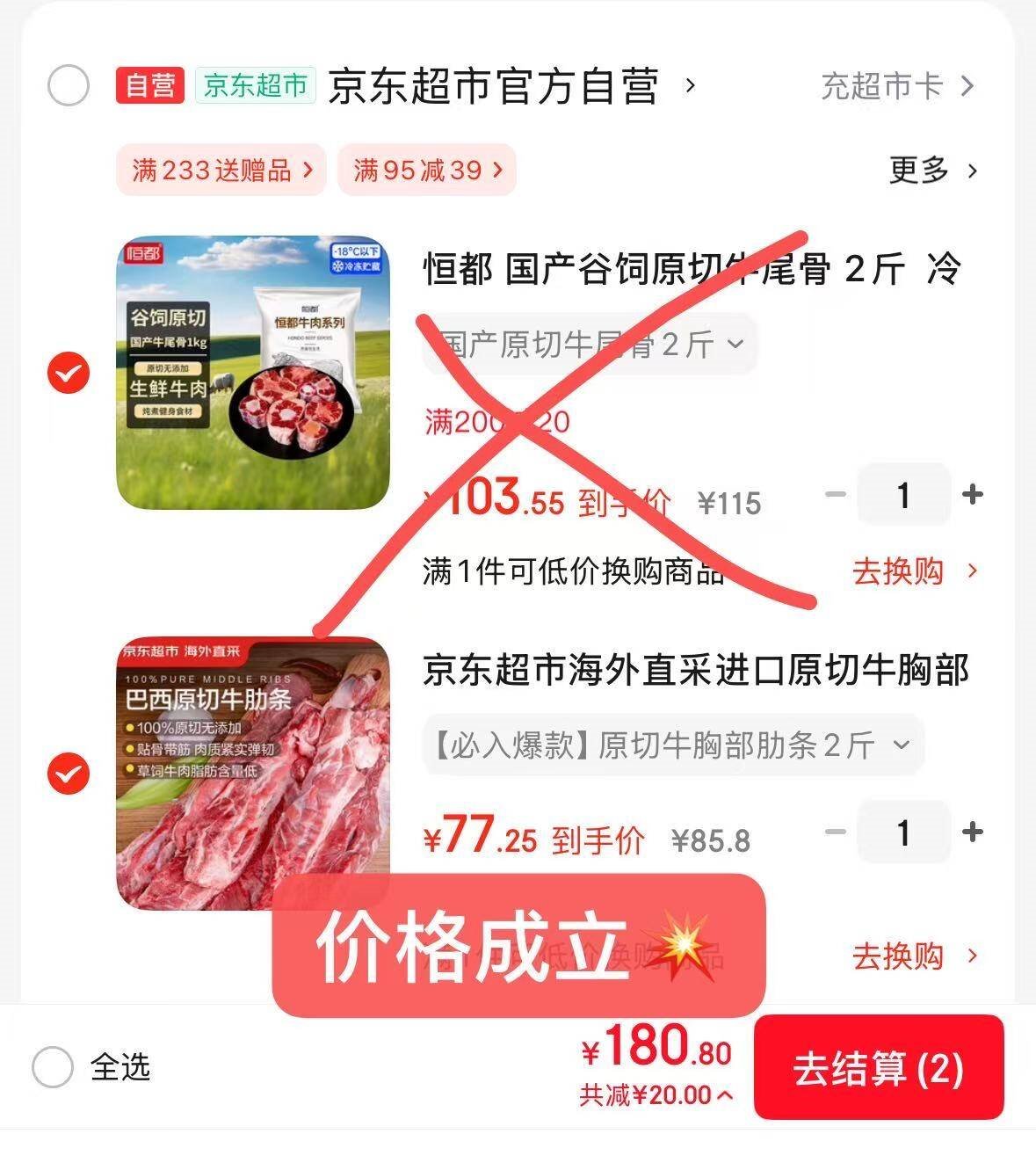Select all items from 京东超市官方自营 store
1036x1163 pixels.
[68, 86]
